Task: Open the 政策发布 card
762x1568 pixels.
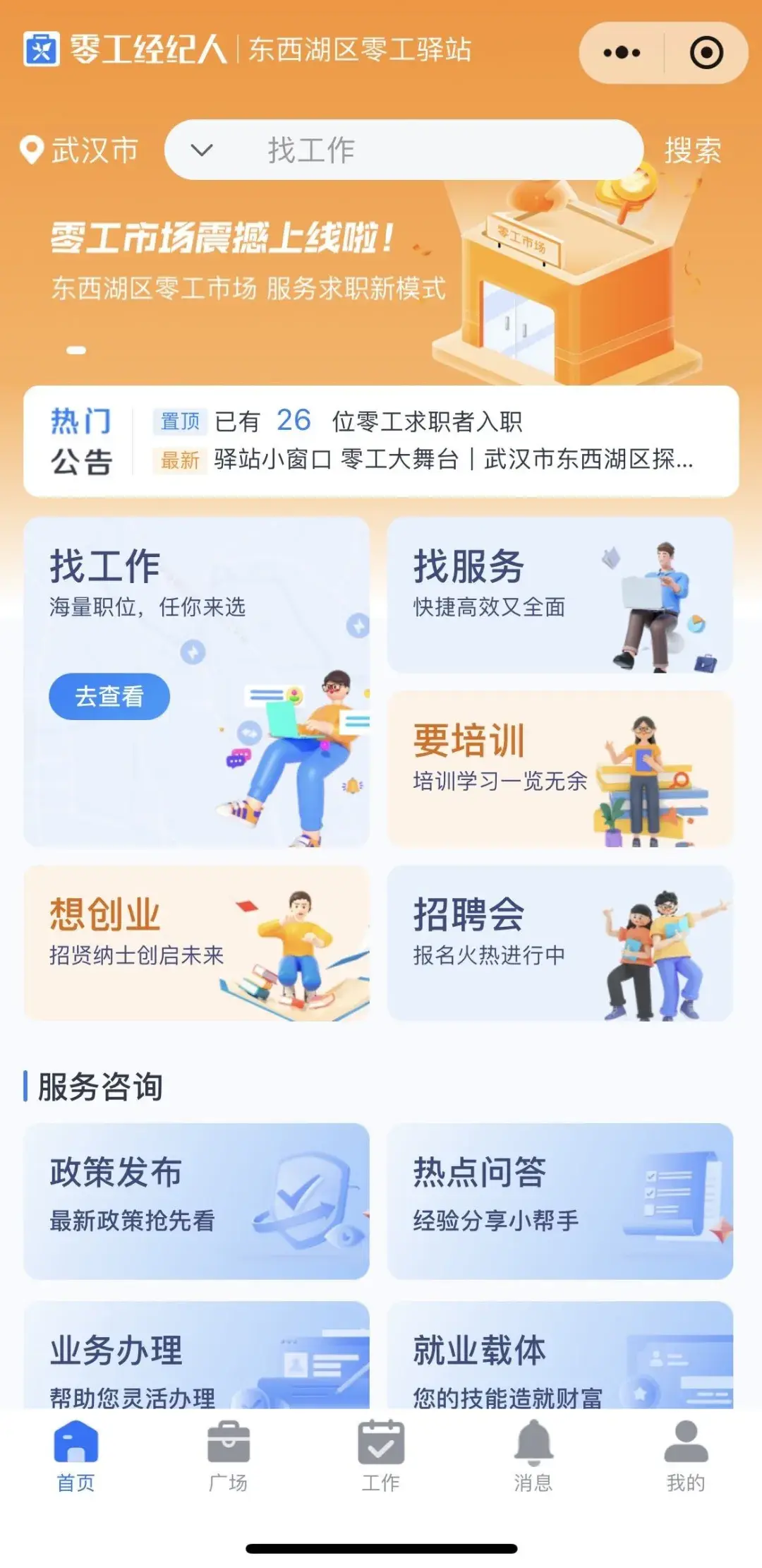Action: point(196,1200)
